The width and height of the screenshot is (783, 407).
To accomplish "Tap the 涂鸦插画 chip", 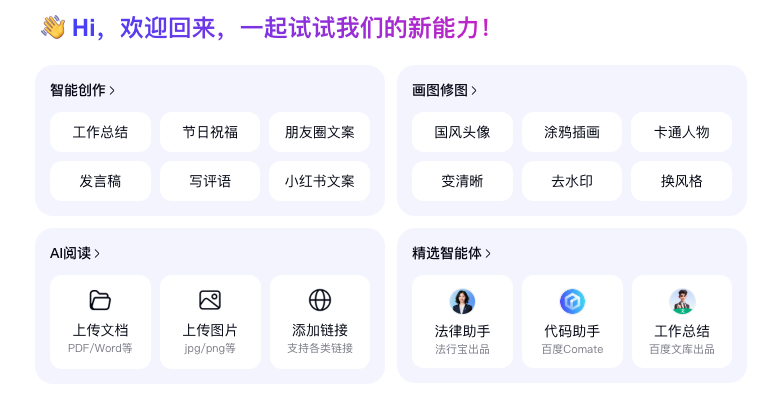I will click(572, 132).
